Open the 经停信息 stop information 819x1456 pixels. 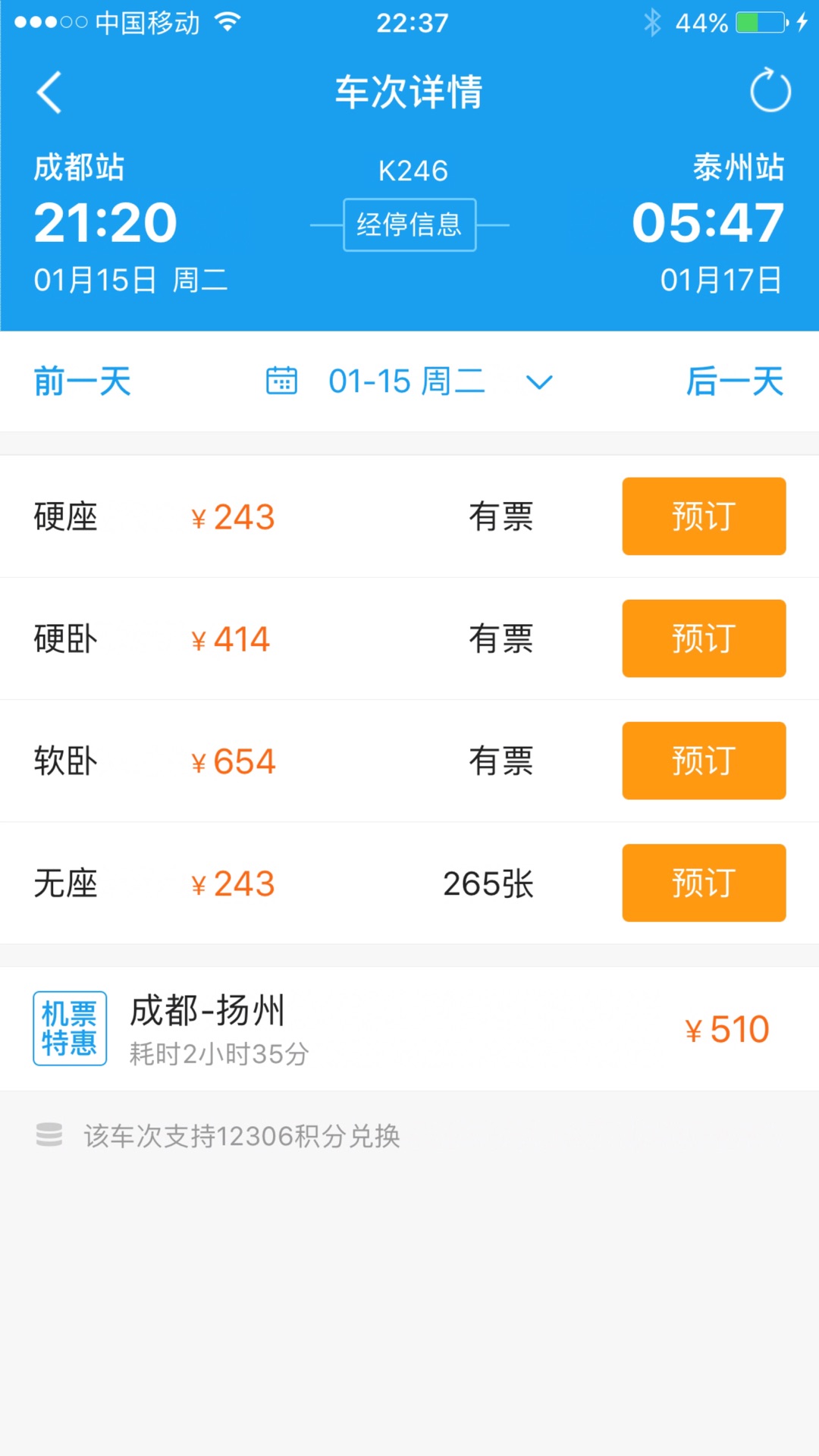coord(409,224)
